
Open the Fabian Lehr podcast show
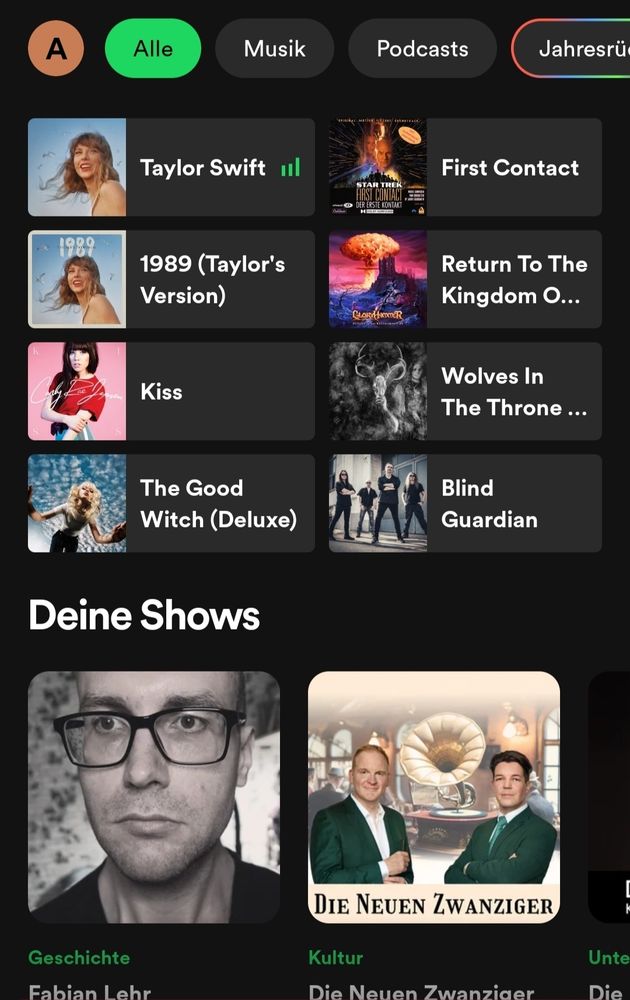tap(154, 797)
